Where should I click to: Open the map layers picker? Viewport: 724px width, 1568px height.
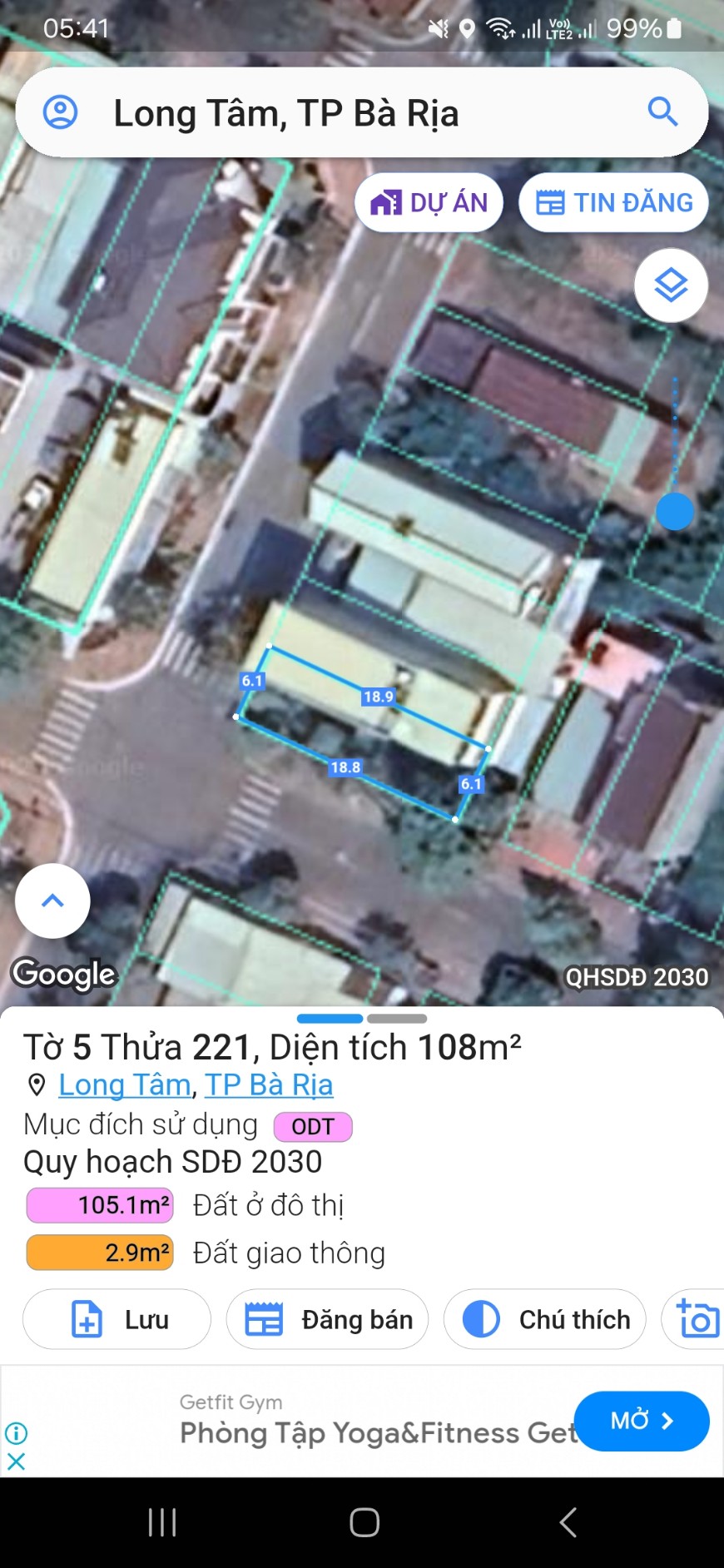[671, 285]
